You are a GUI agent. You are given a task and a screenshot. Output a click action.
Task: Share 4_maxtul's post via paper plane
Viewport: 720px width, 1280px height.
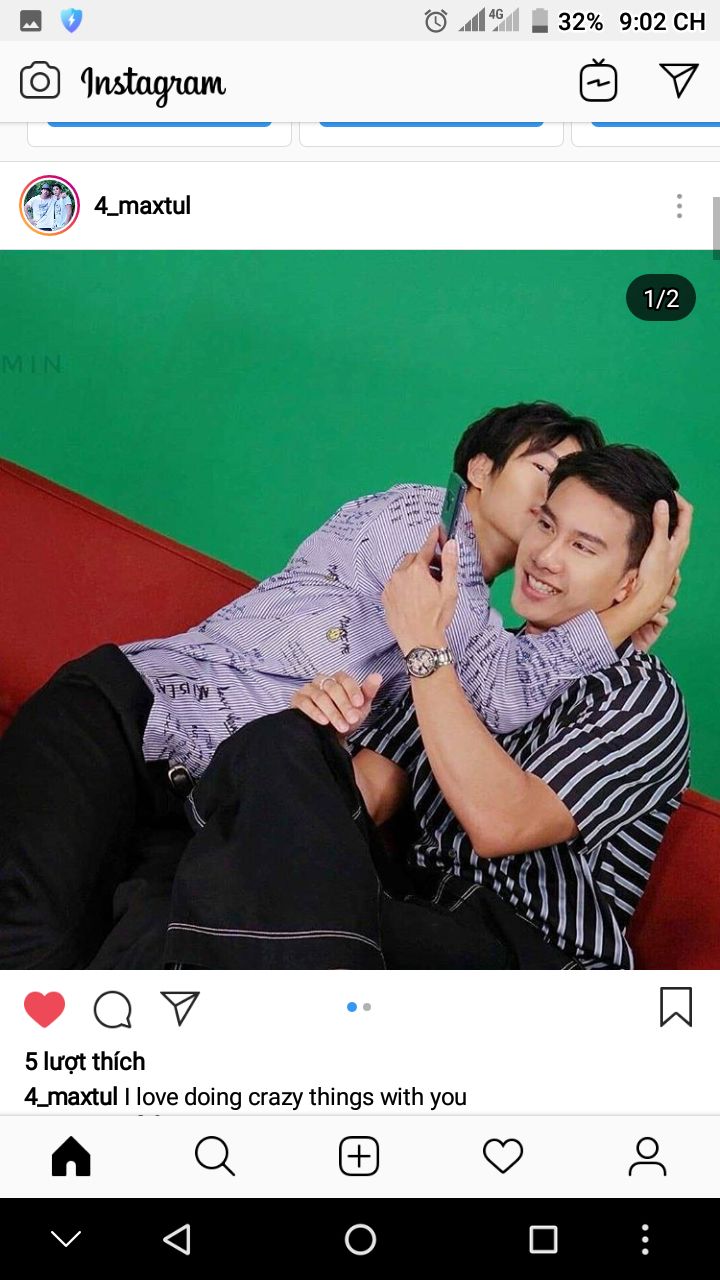pyautogui.click(x=180, y=1008)
